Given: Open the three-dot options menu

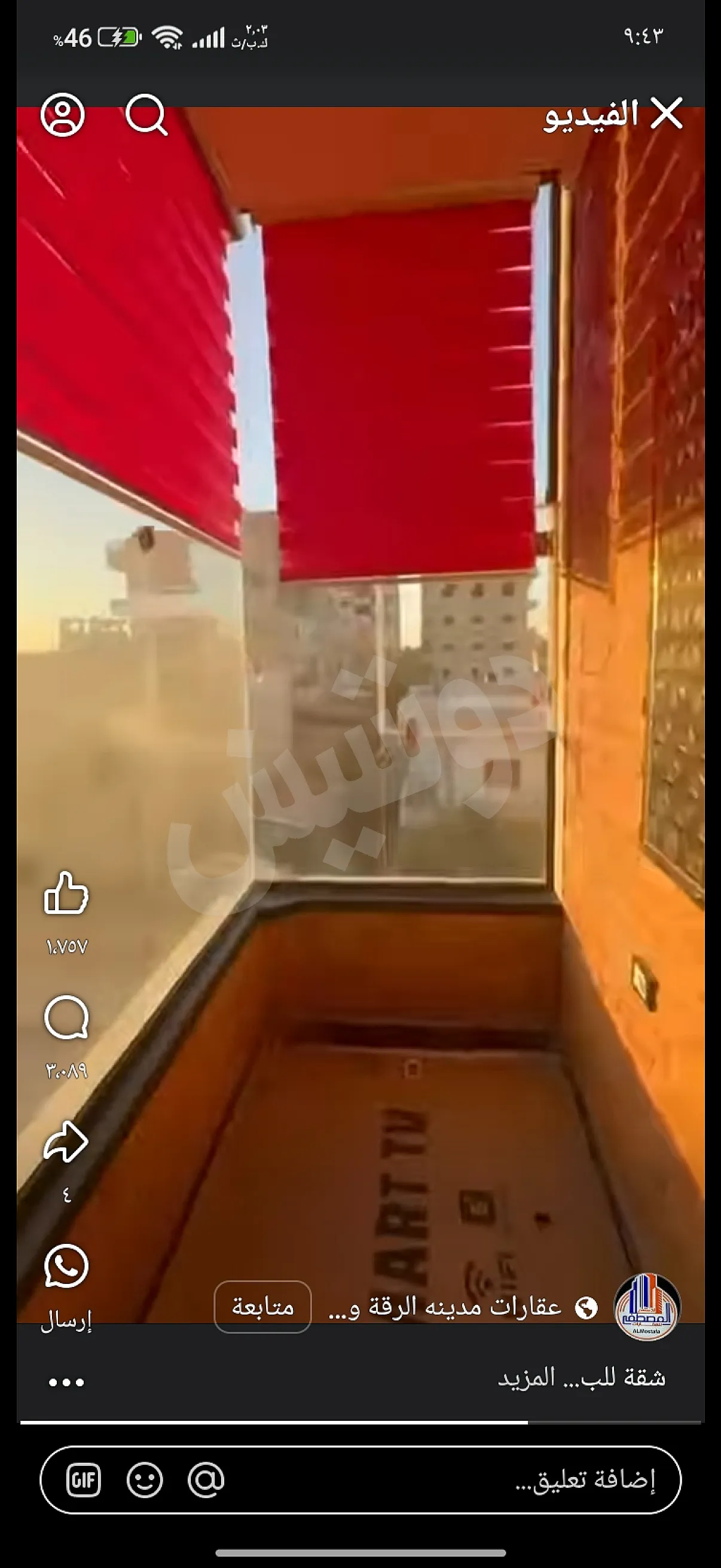Looking at the screenshot, I should pyautogui.click(x=66, y=1383).
